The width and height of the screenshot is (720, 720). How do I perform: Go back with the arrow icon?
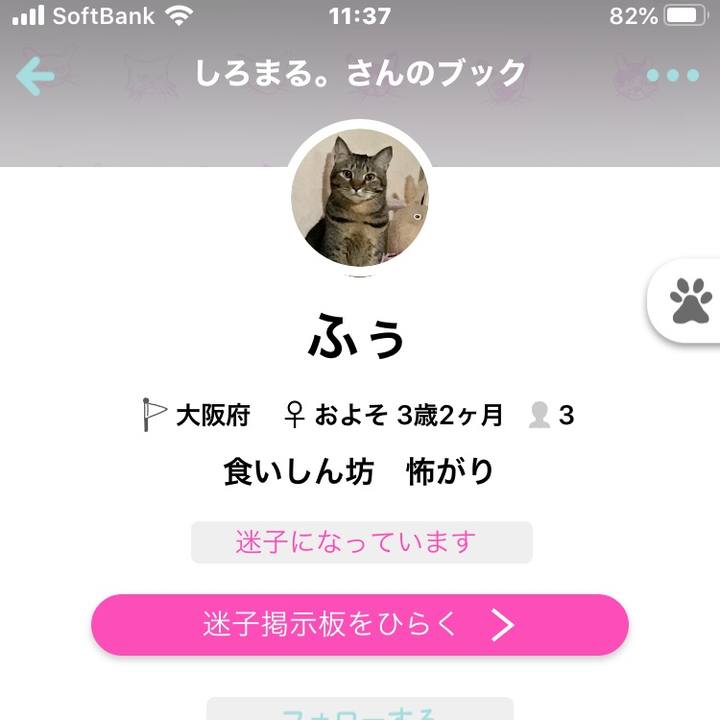tap(35, 76)
